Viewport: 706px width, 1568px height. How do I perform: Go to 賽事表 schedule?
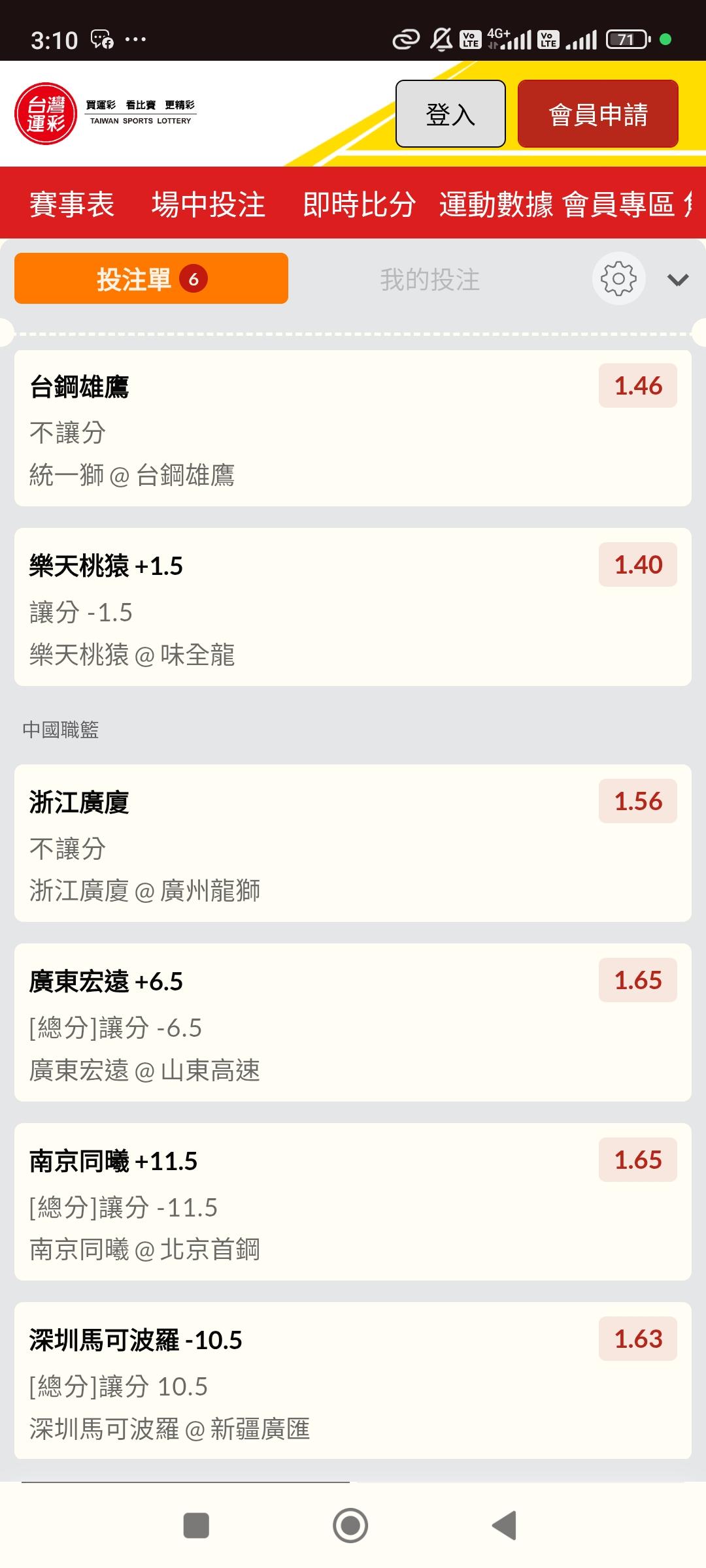pos(72,204)
